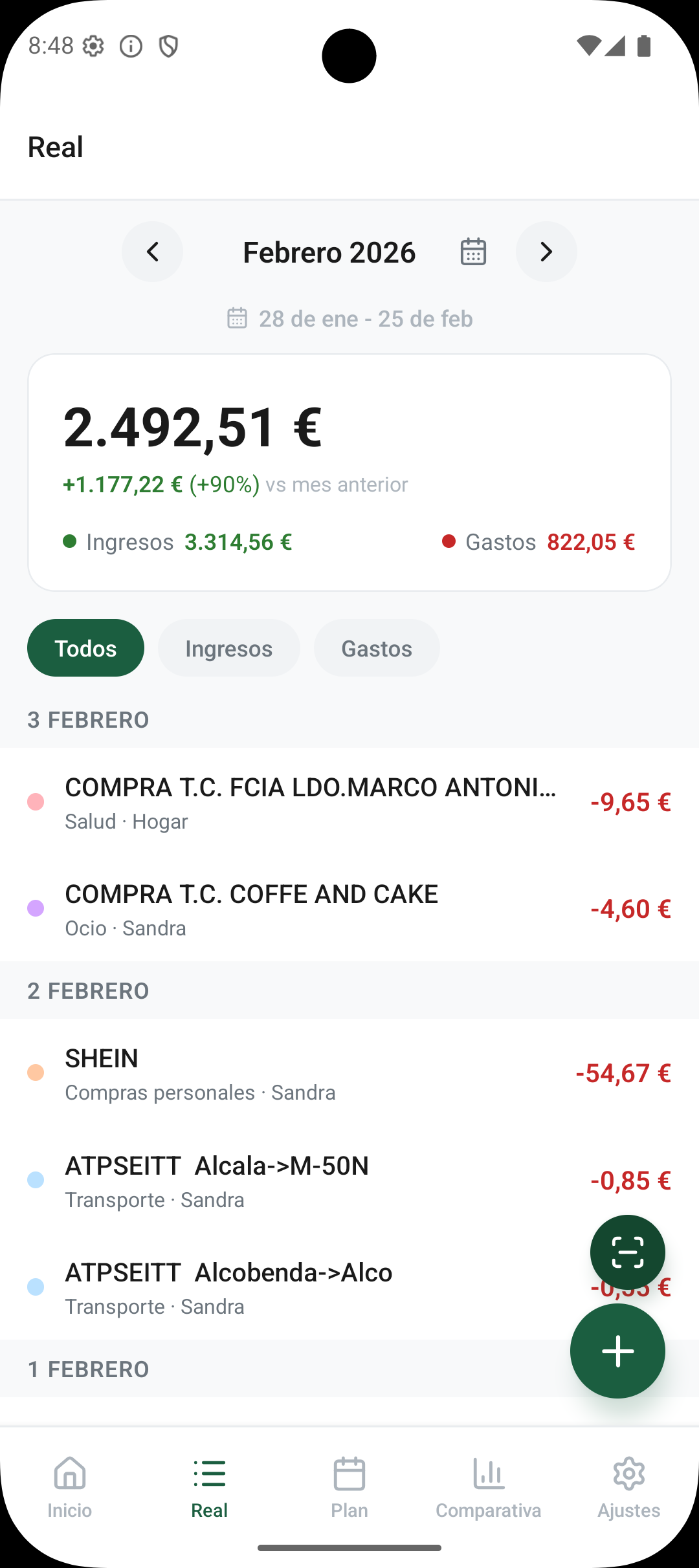This screenshot has width=699, height=1568.
Task: Tap the small calendar icon beside date range
Action: 238,318
